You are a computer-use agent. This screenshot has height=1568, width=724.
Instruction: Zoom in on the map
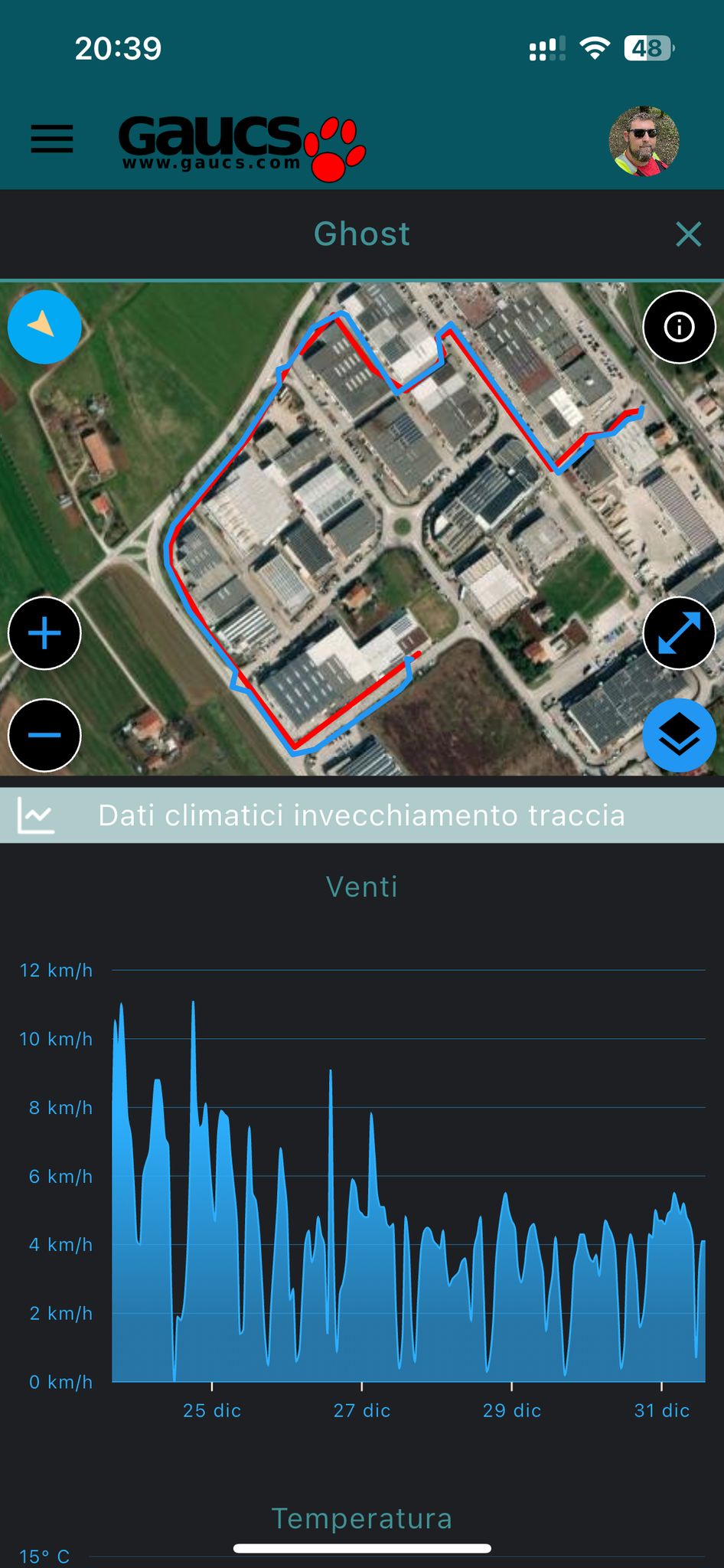click(44, 633)
